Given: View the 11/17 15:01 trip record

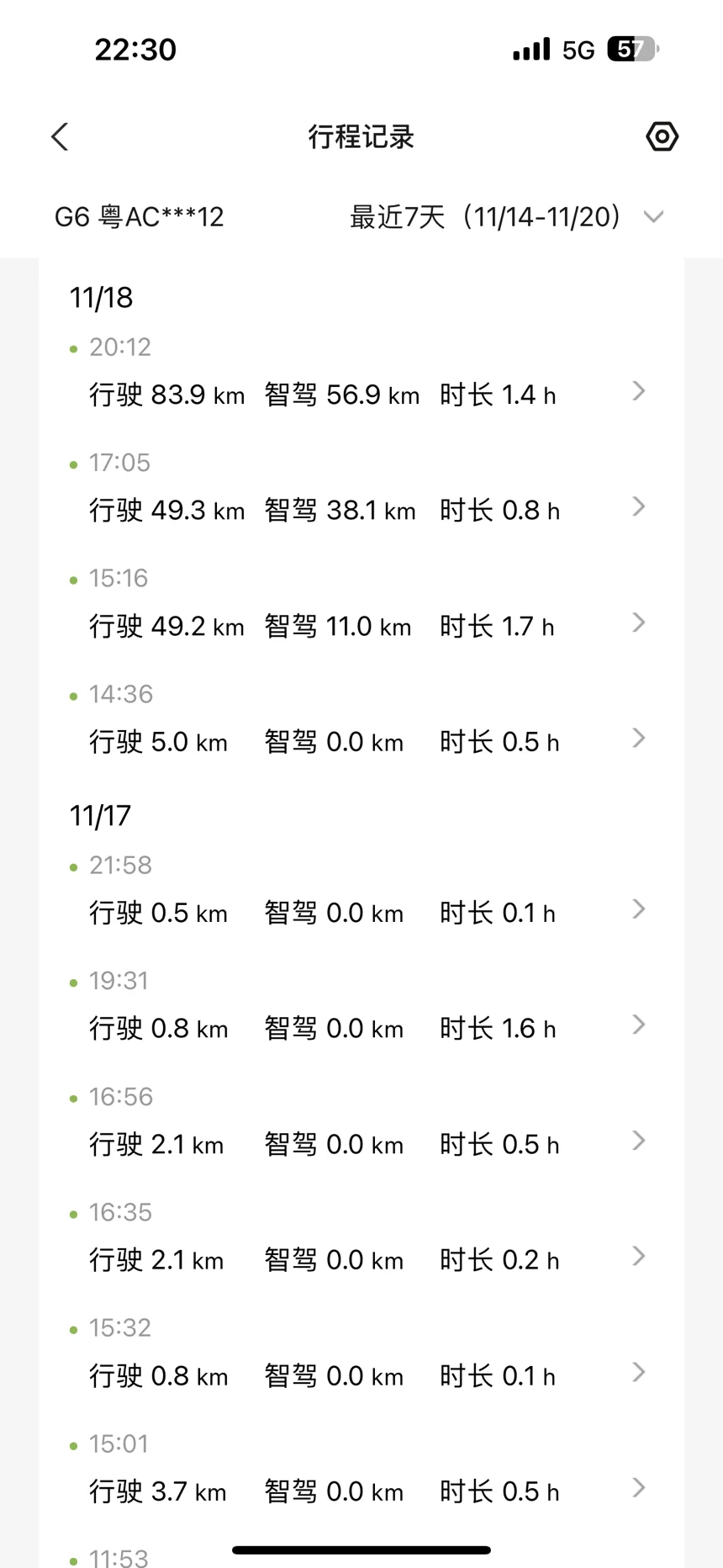Looking at the screenshot, I should pos(361,1490).
